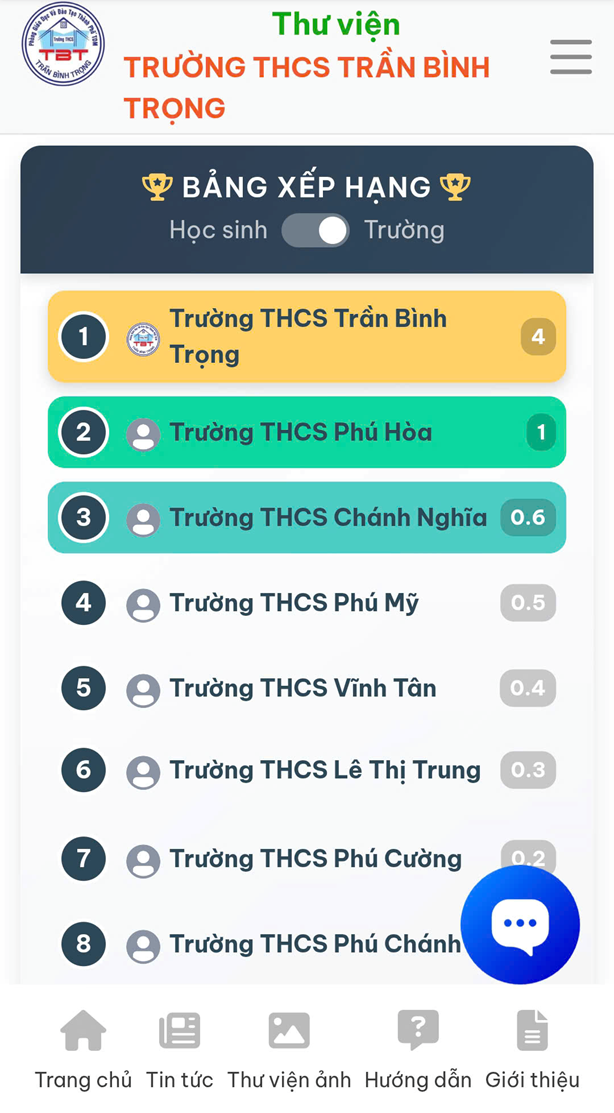614x1113 pixels.
Task: Go to Trang chủ tab
Action: (83, 1049)
